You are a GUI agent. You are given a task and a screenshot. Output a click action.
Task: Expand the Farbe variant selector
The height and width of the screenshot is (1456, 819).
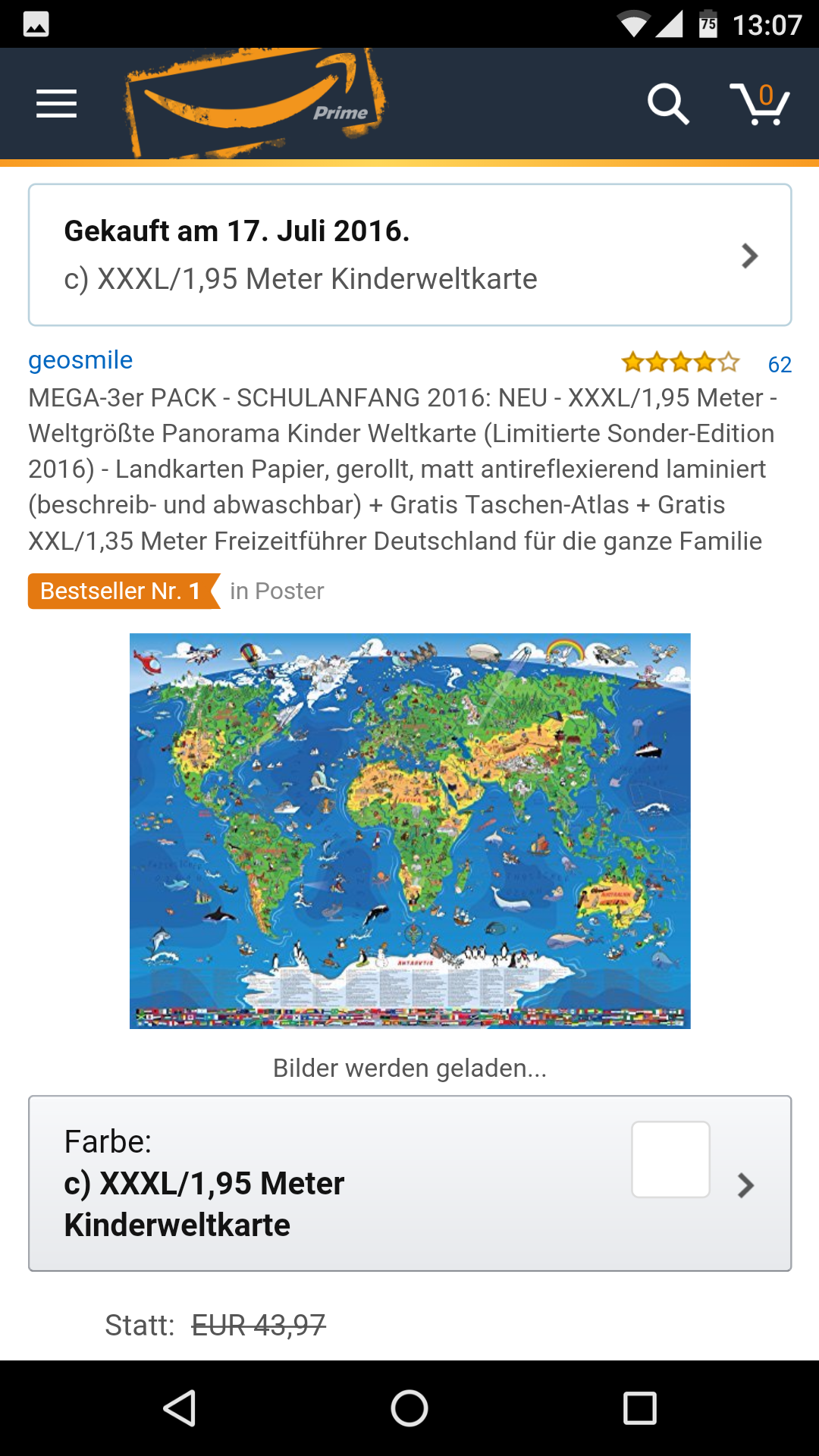pyautogui.click(x=409, y=1183)
